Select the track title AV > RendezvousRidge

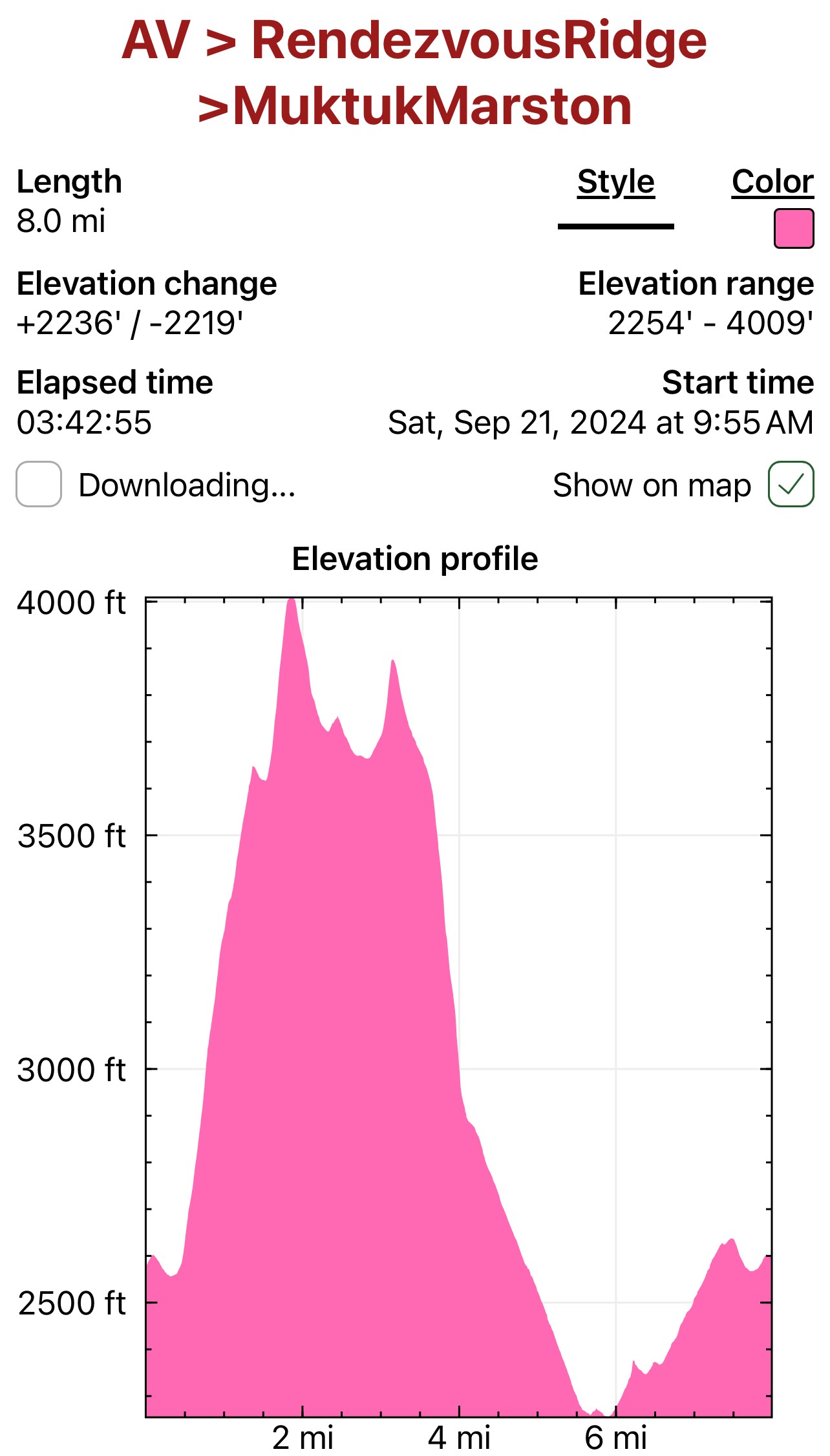click(x=414, y=42)
